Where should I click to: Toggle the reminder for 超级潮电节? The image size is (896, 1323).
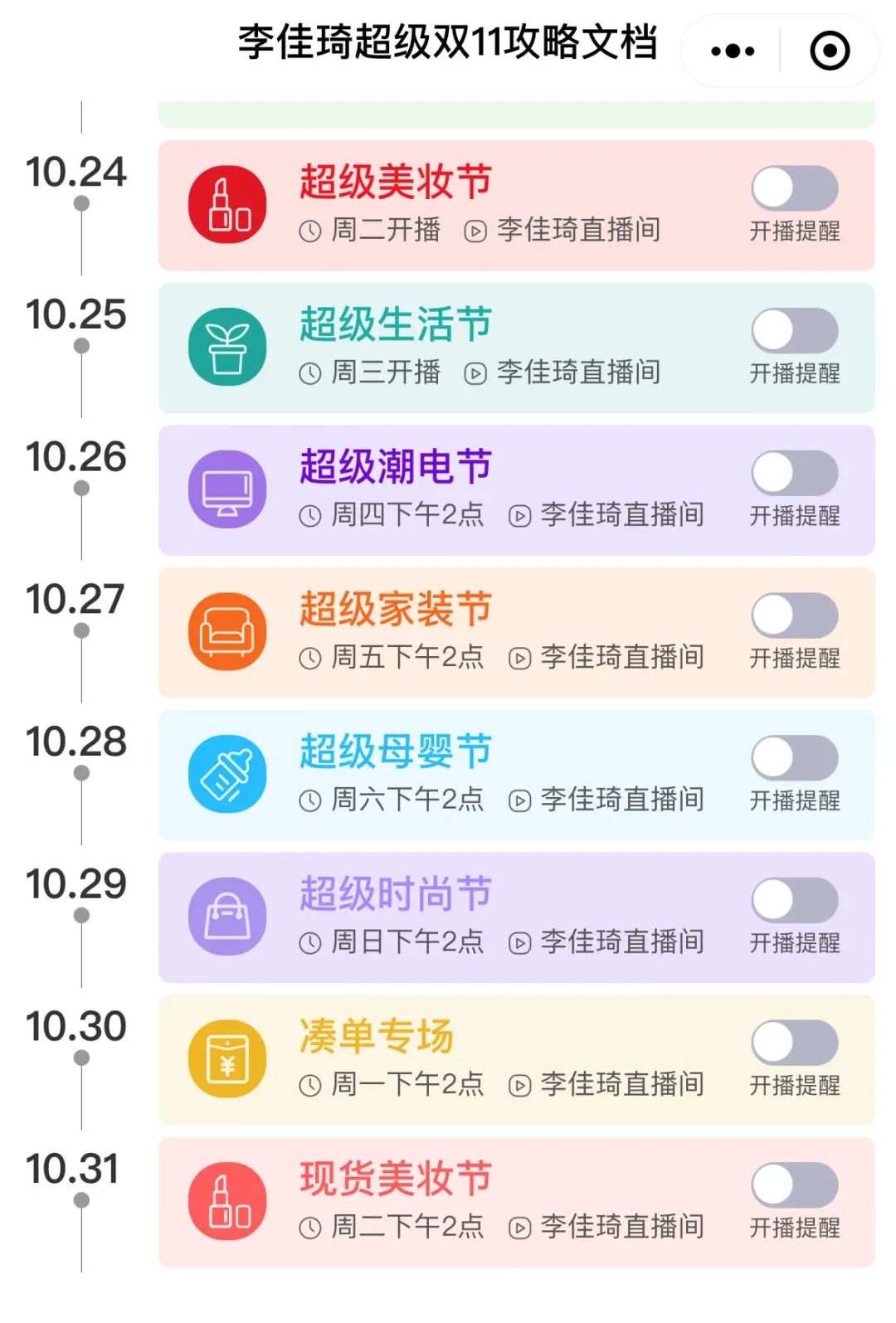coord(794,474)
